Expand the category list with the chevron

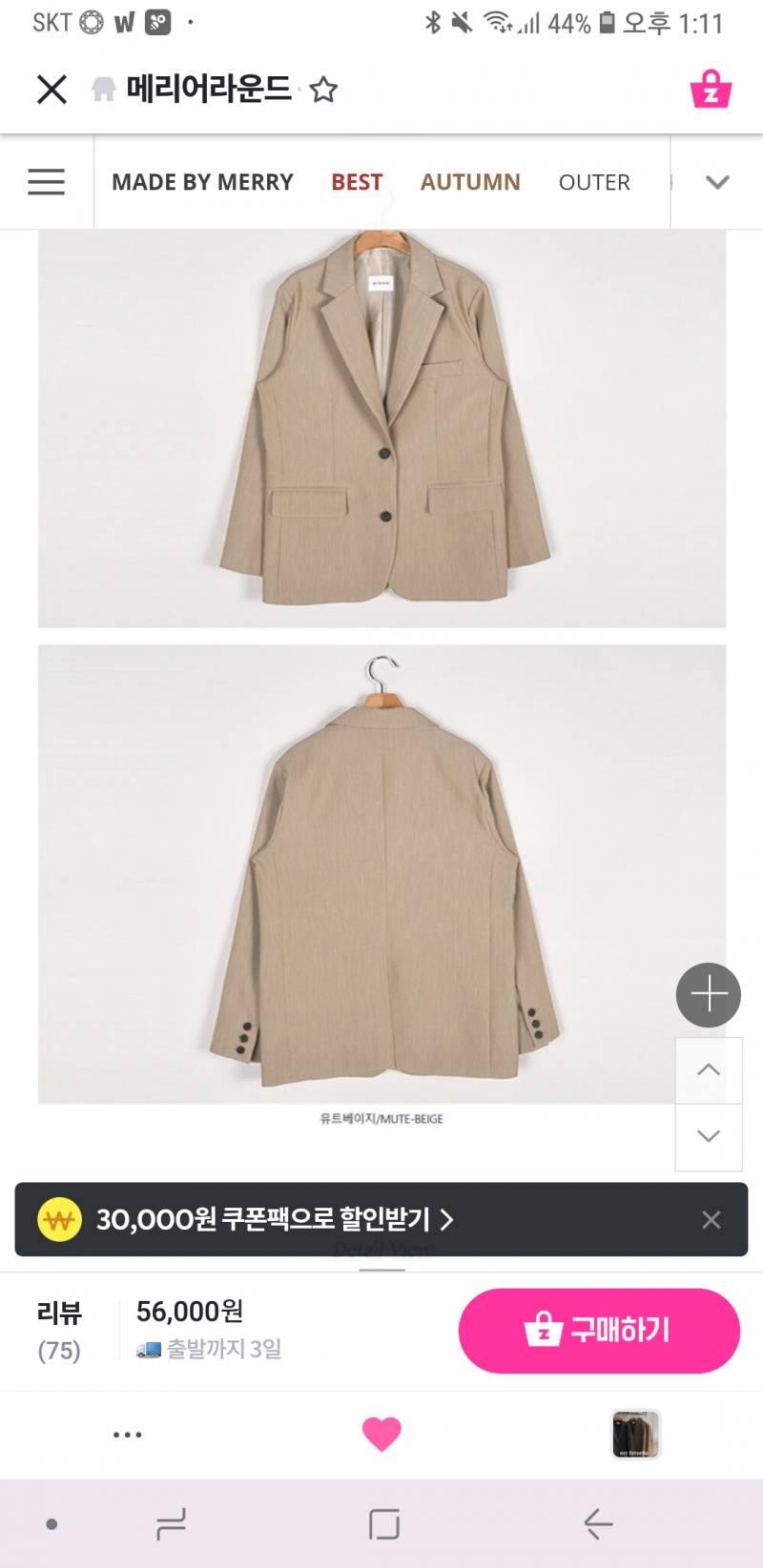click(717, 182)
